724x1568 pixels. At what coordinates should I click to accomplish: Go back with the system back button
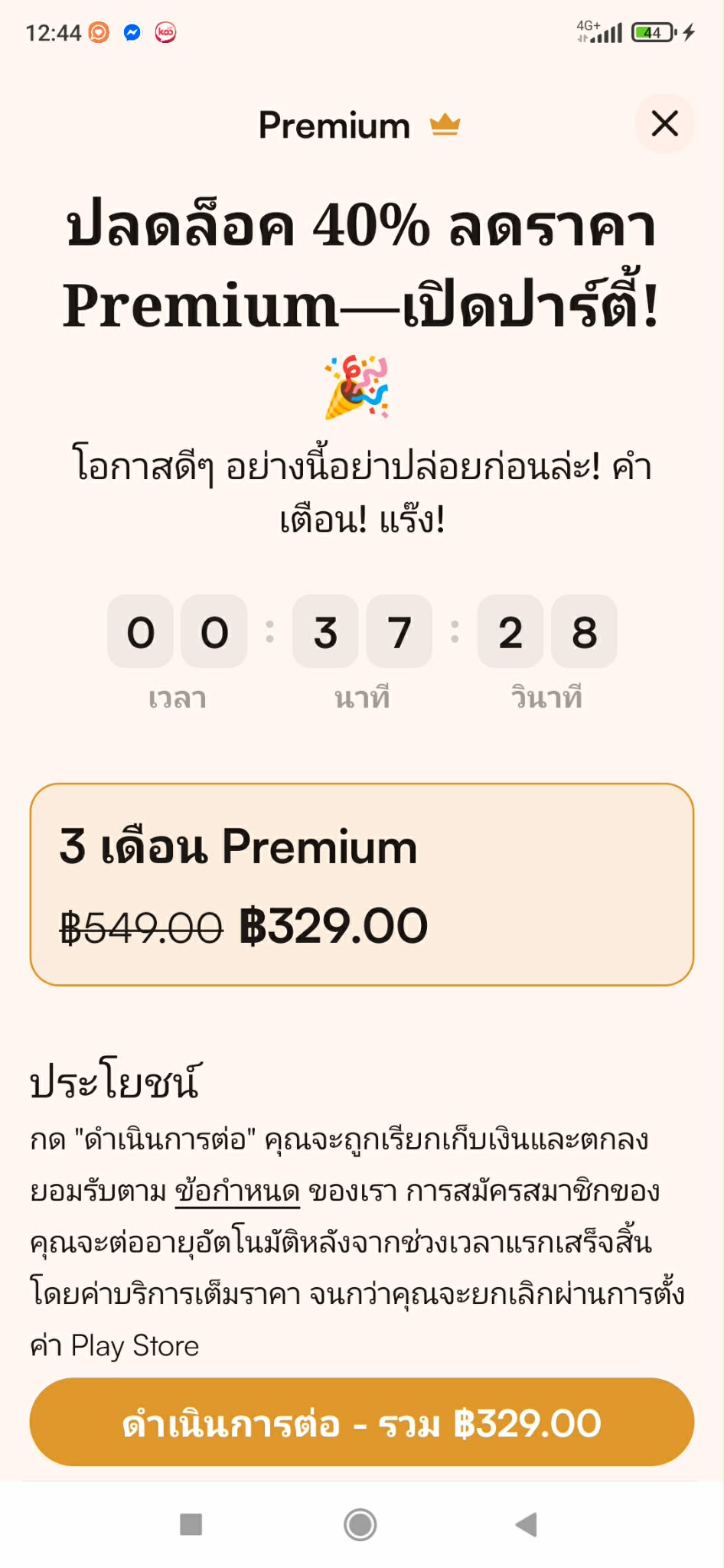[527, 1524]
